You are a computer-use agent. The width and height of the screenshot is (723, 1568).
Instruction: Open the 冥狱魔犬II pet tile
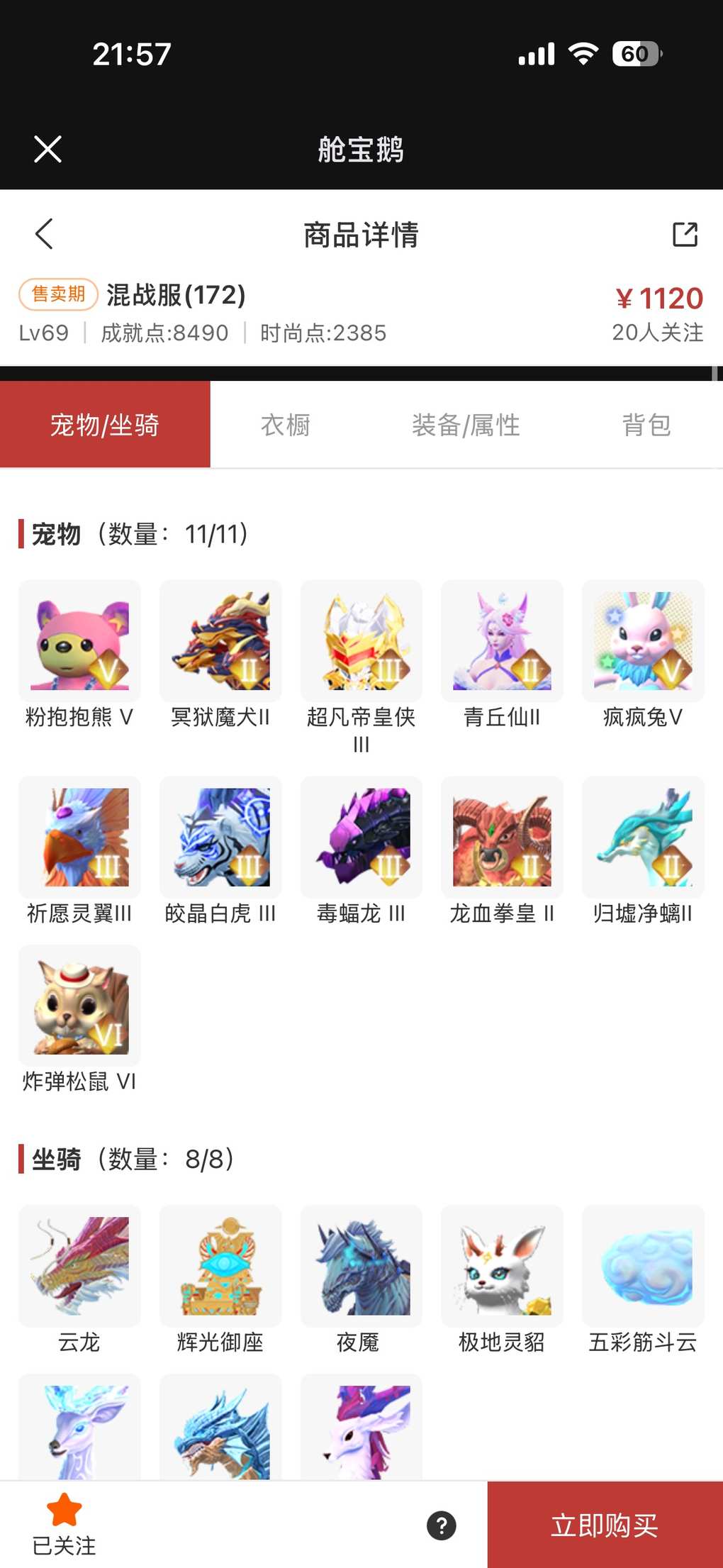220,641
